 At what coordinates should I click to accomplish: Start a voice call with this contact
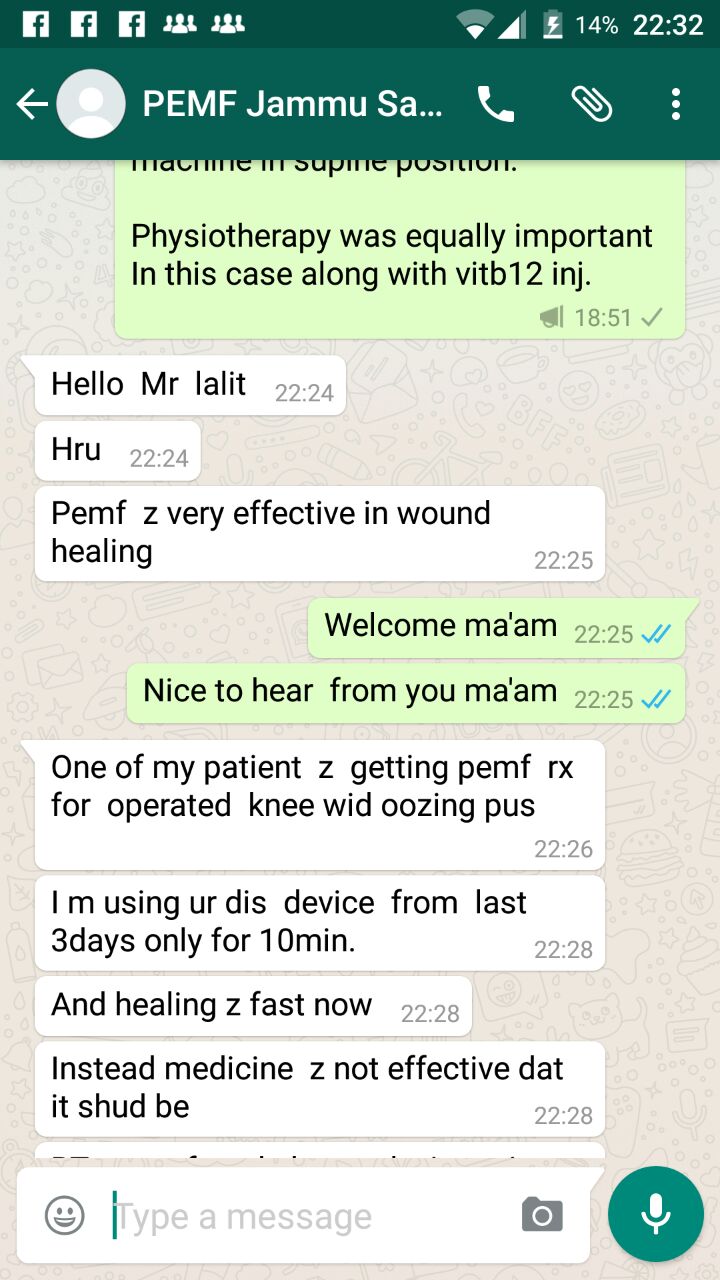496,104
